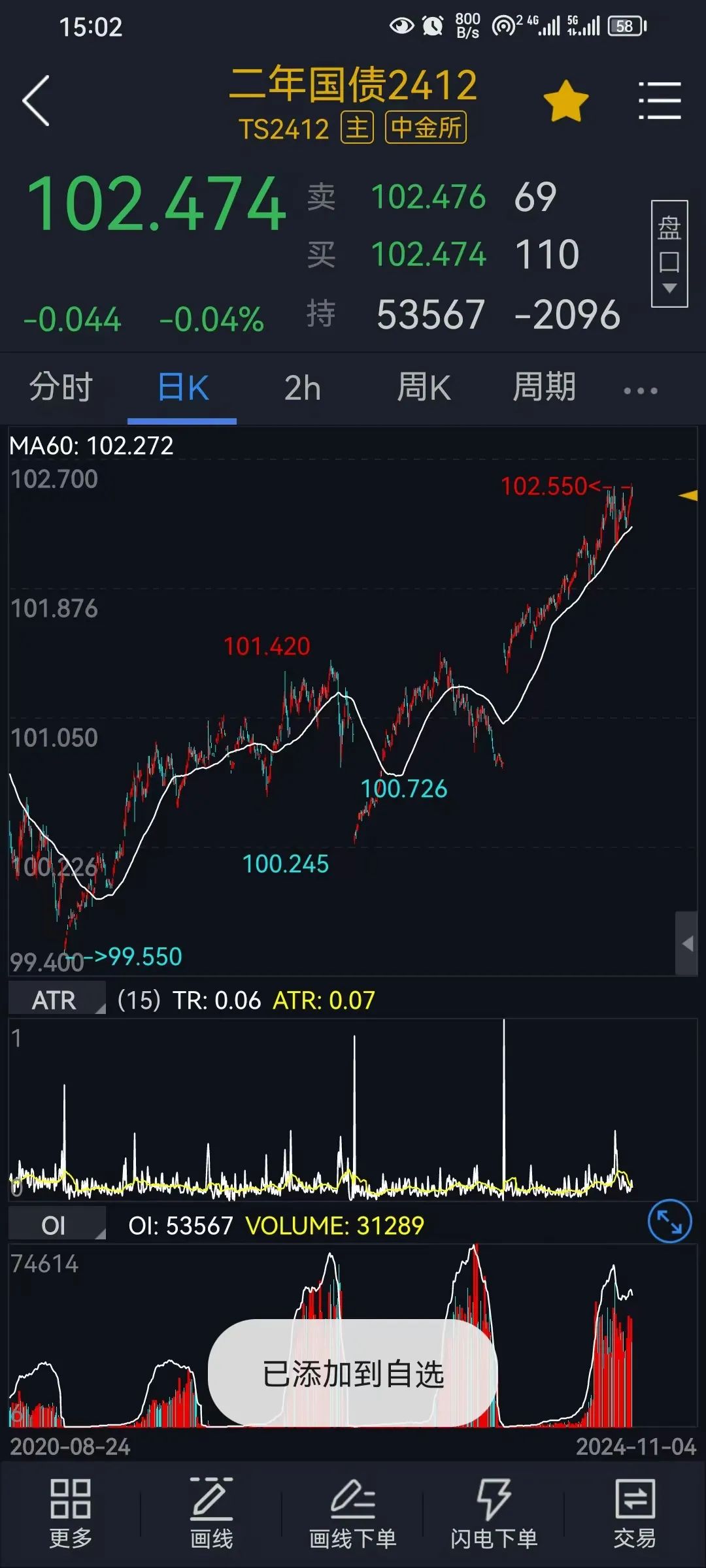Open the ATR indicator selector
The width and height of the screenshot is (706, 1568).
[57, 1000]
